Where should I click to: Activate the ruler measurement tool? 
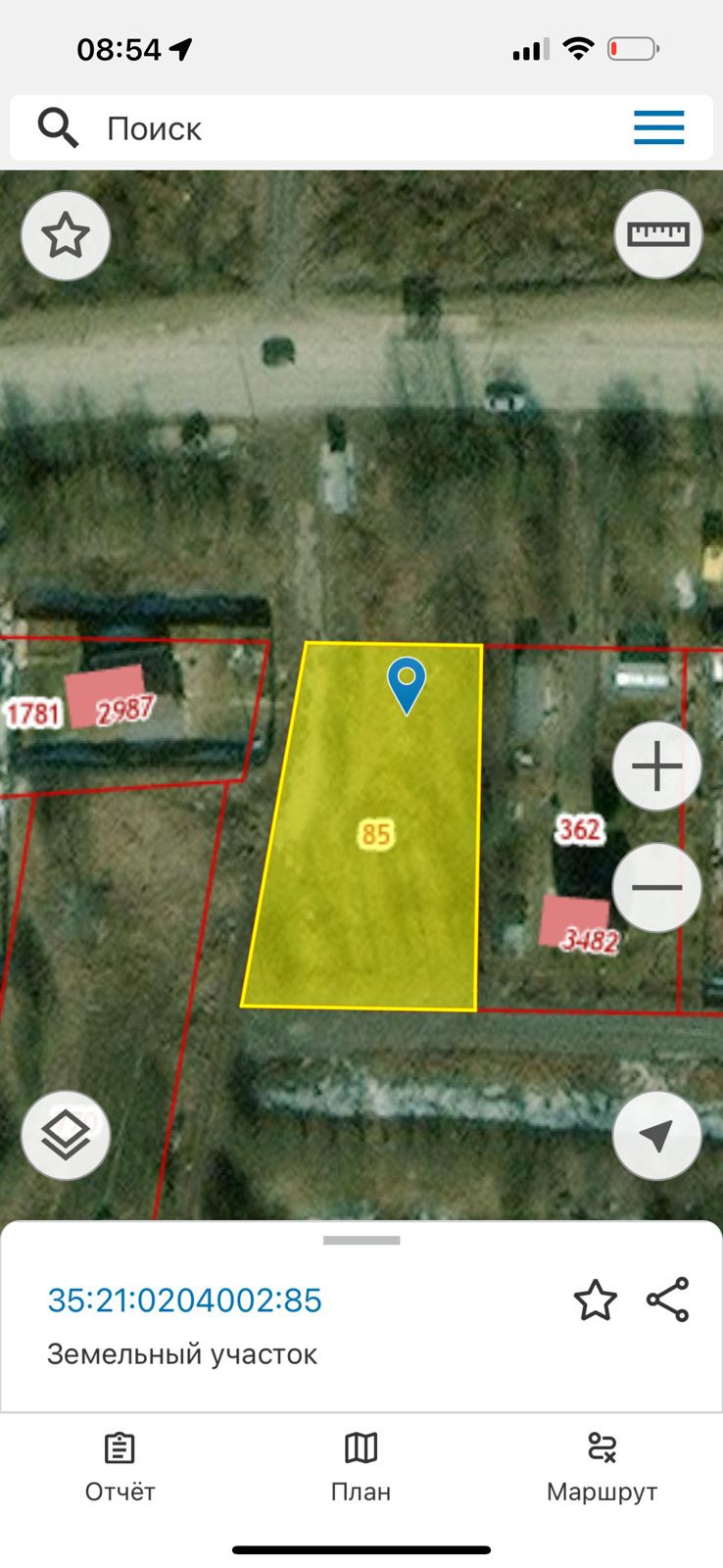click(657, 234)
